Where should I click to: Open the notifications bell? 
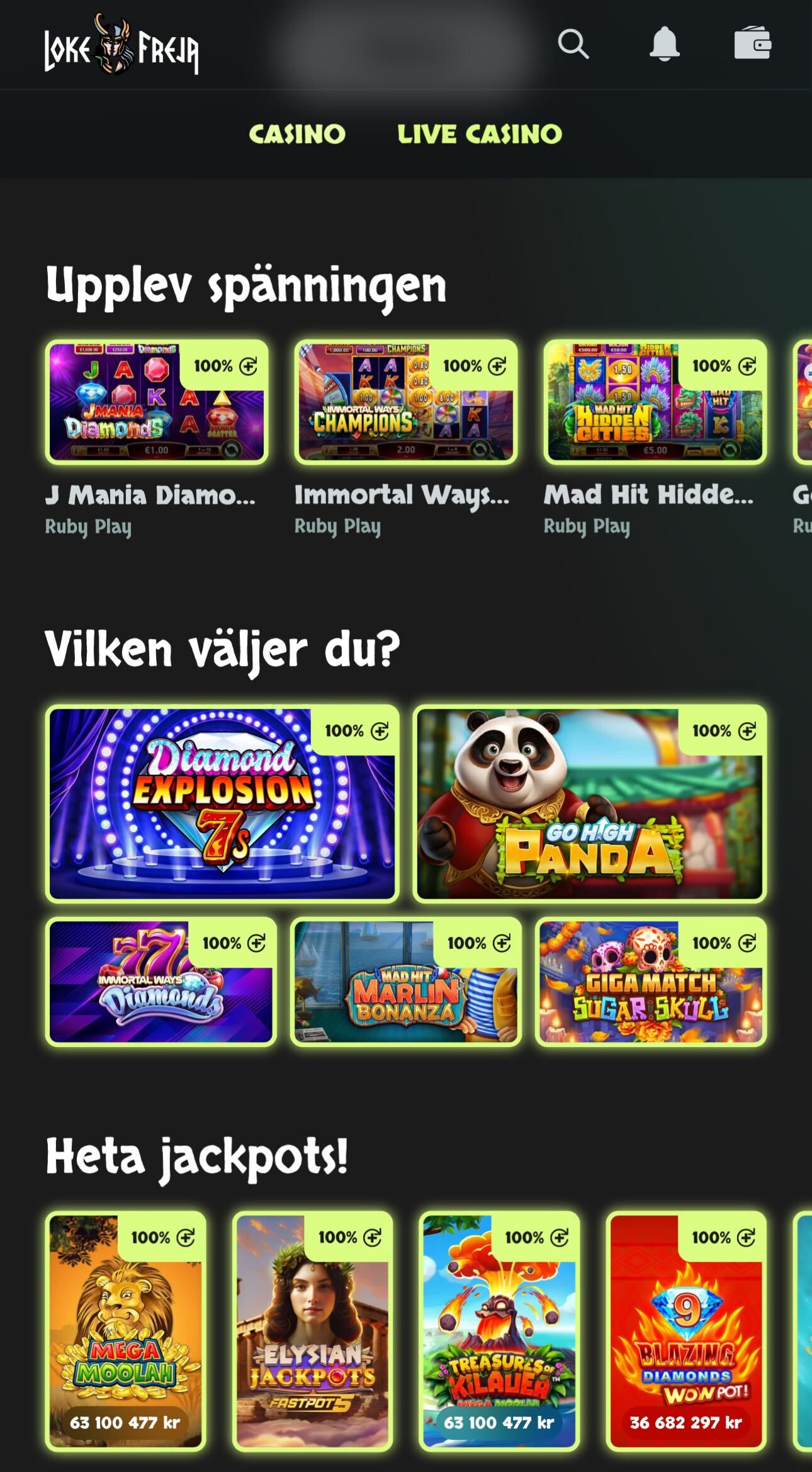point(664,44)
